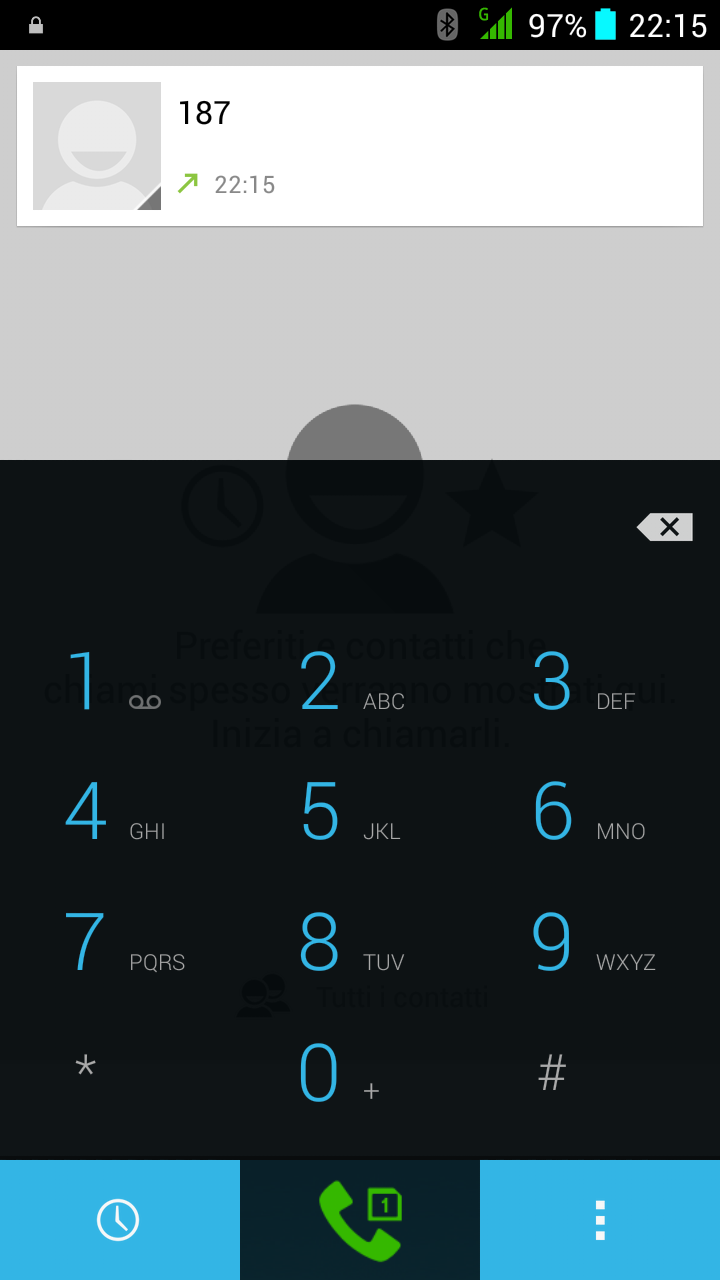The height and width of the screenshot is (1280, 720).
Task: Tap the contact photo for 187
Action: 97,146
